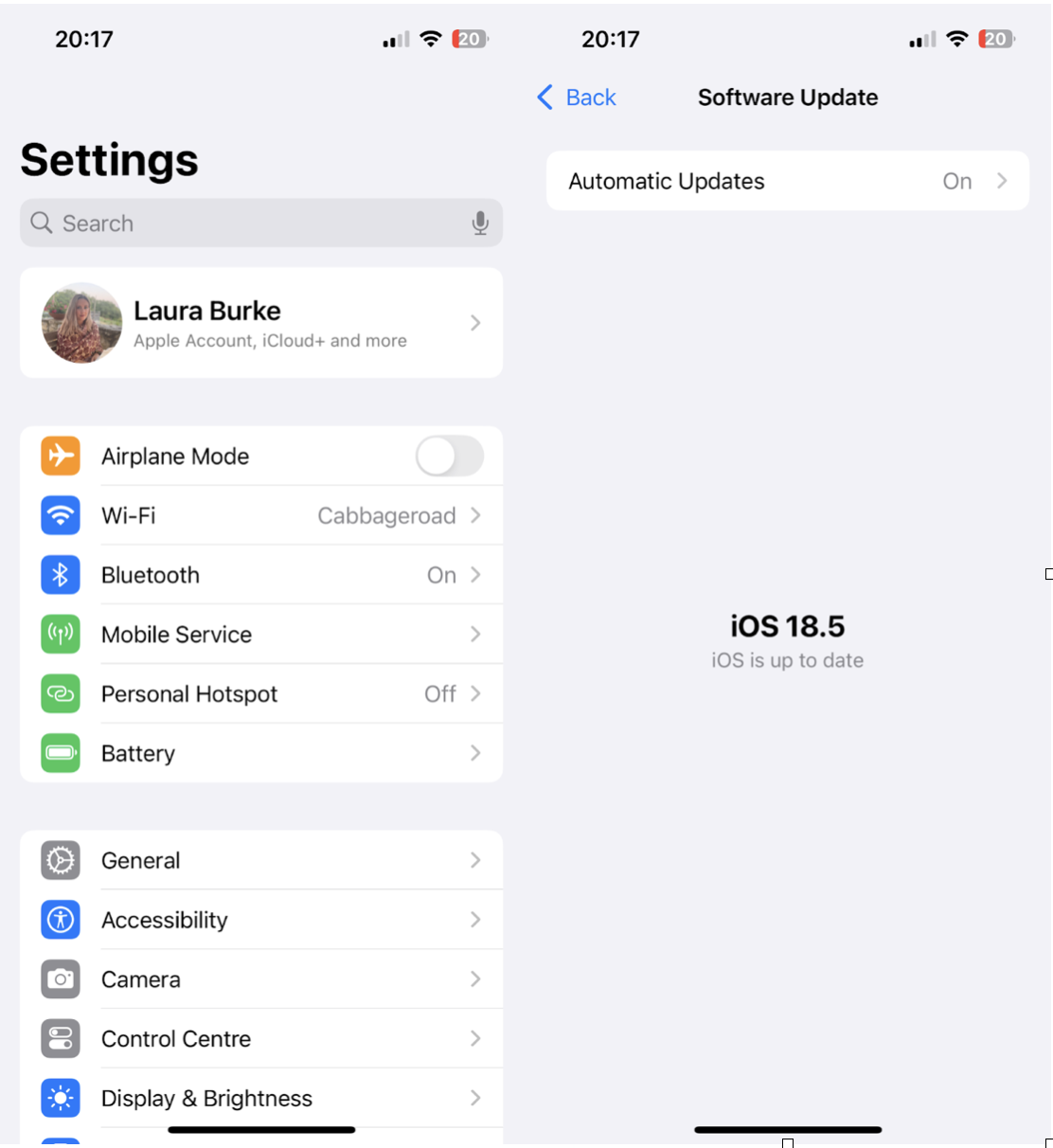1053x1148 pixels.
Task: Open Accessibility settings
Action: tap(261, 921)
